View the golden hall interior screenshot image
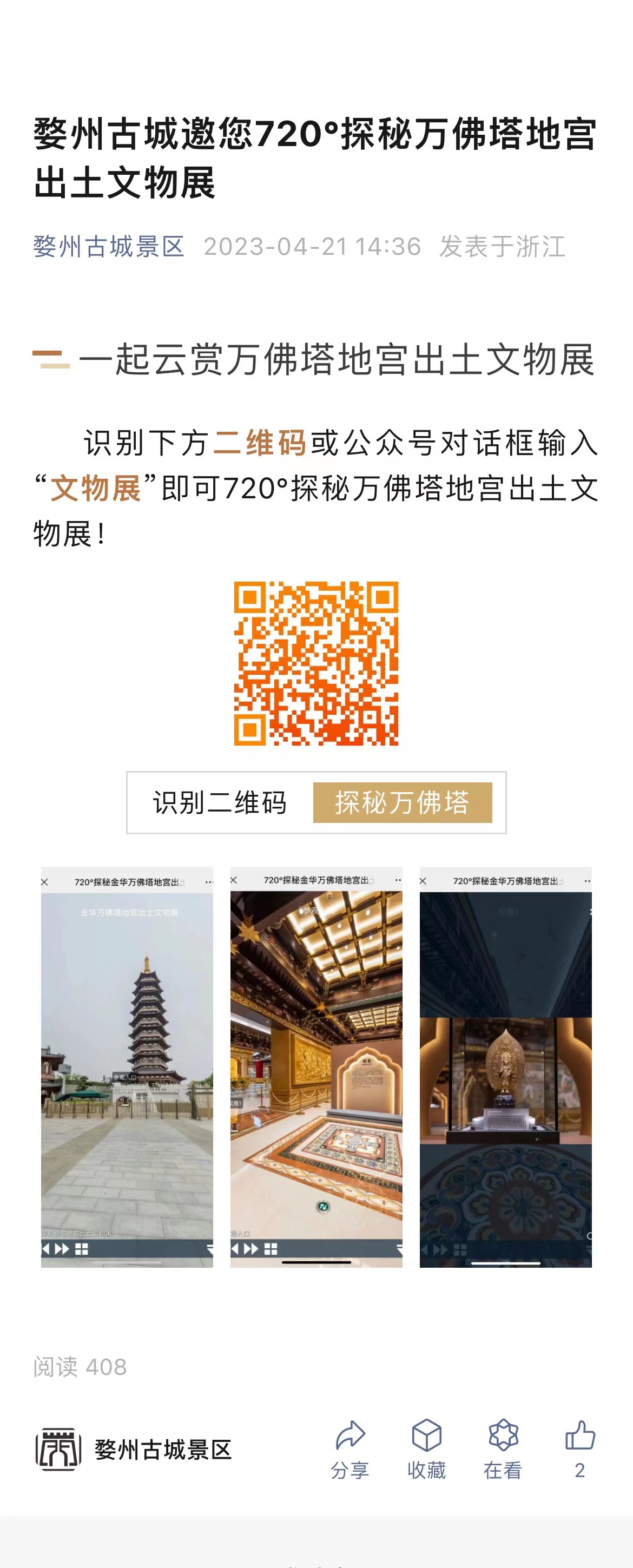The image size is (633, 1568). point(316,1066)
